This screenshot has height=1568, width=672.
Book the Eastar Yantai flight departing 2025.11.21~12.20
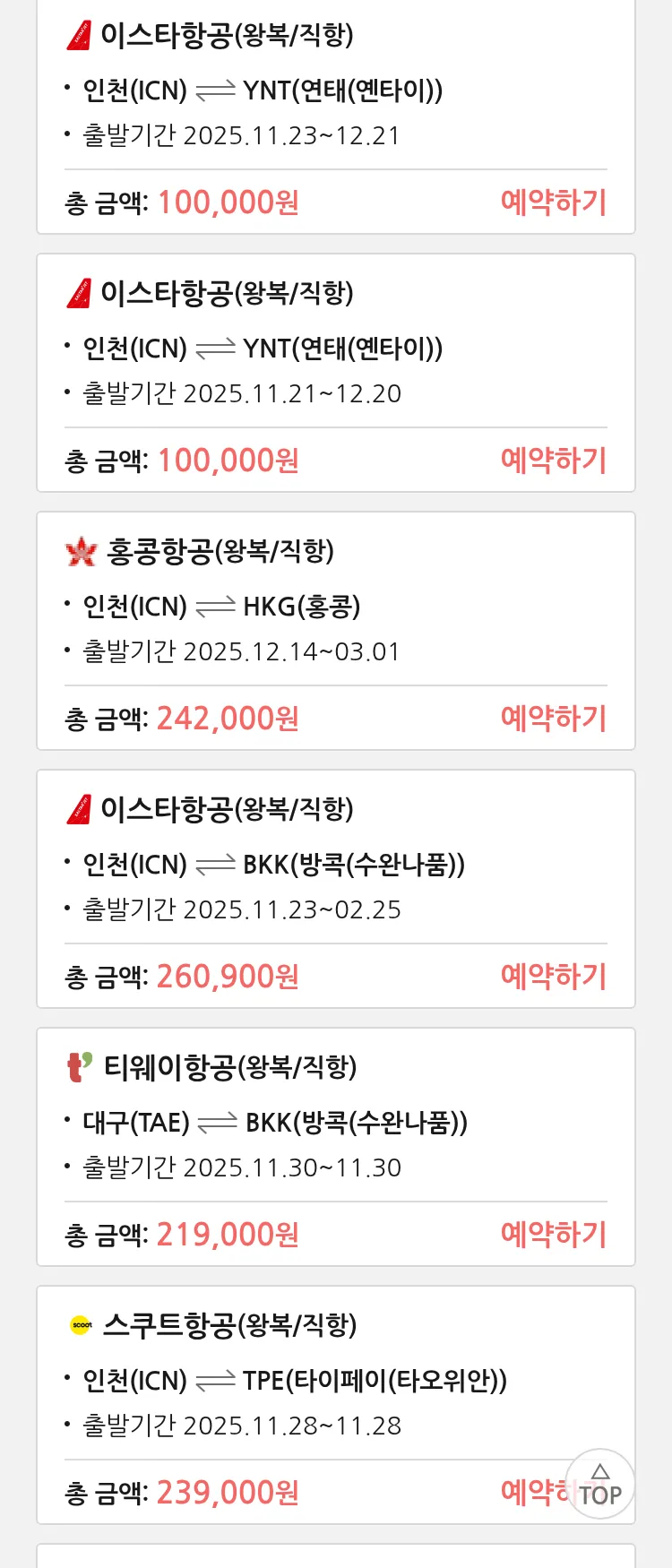click(x=553, y=461)
